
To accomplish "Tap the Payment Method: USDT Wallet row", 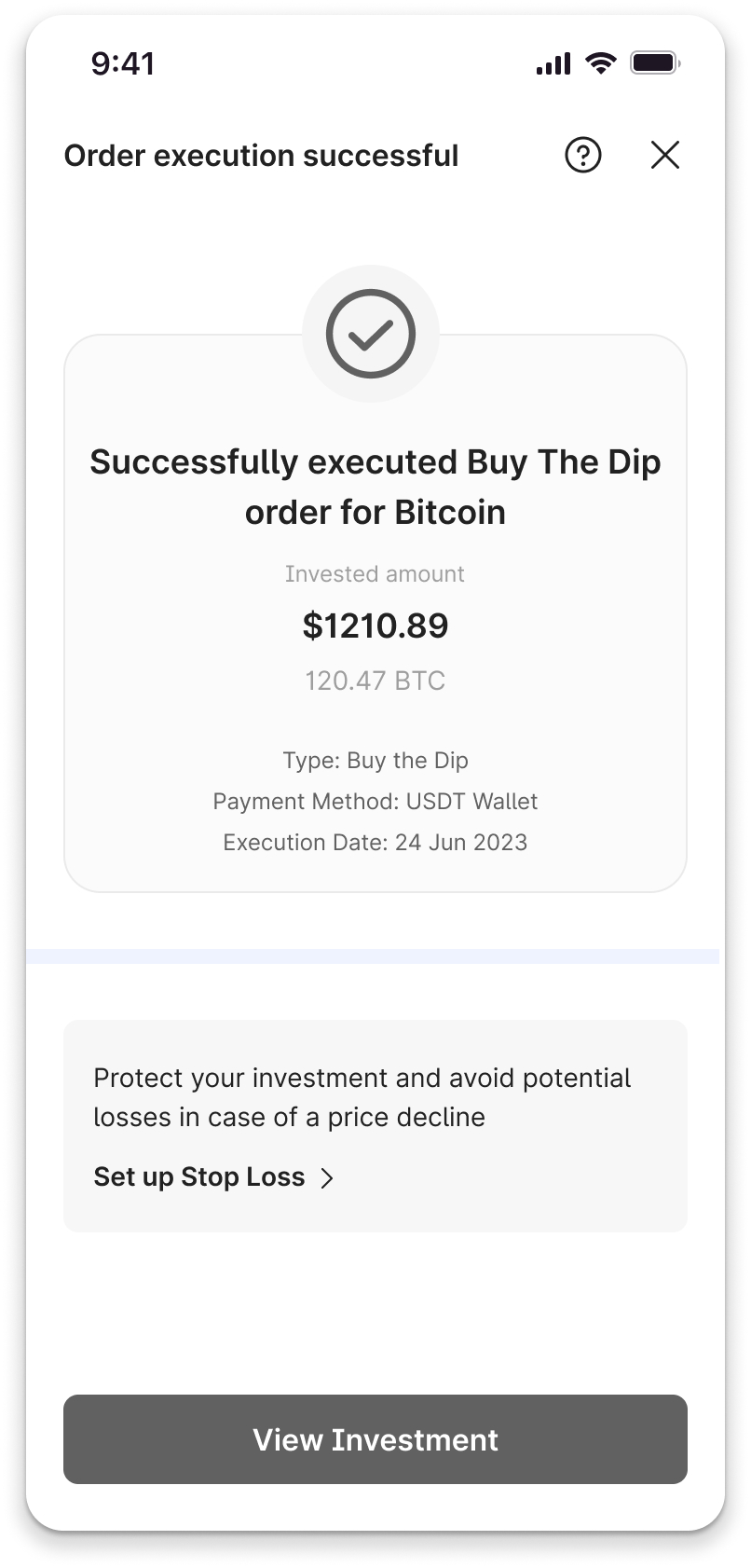I will pyautogui.click(x=375, y=801).
